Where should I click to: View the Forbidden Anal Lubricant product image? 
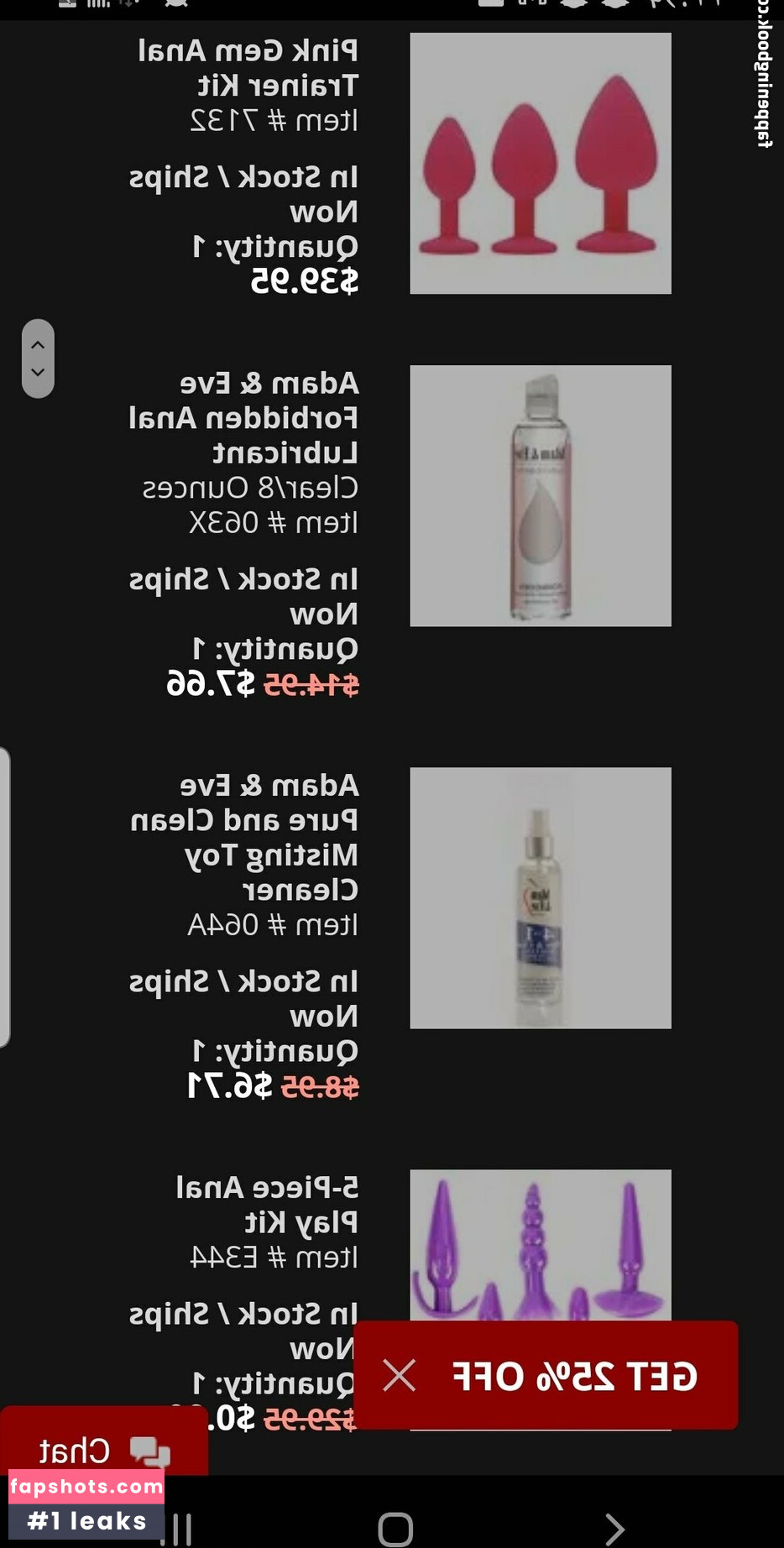click(x=540, y=495)
